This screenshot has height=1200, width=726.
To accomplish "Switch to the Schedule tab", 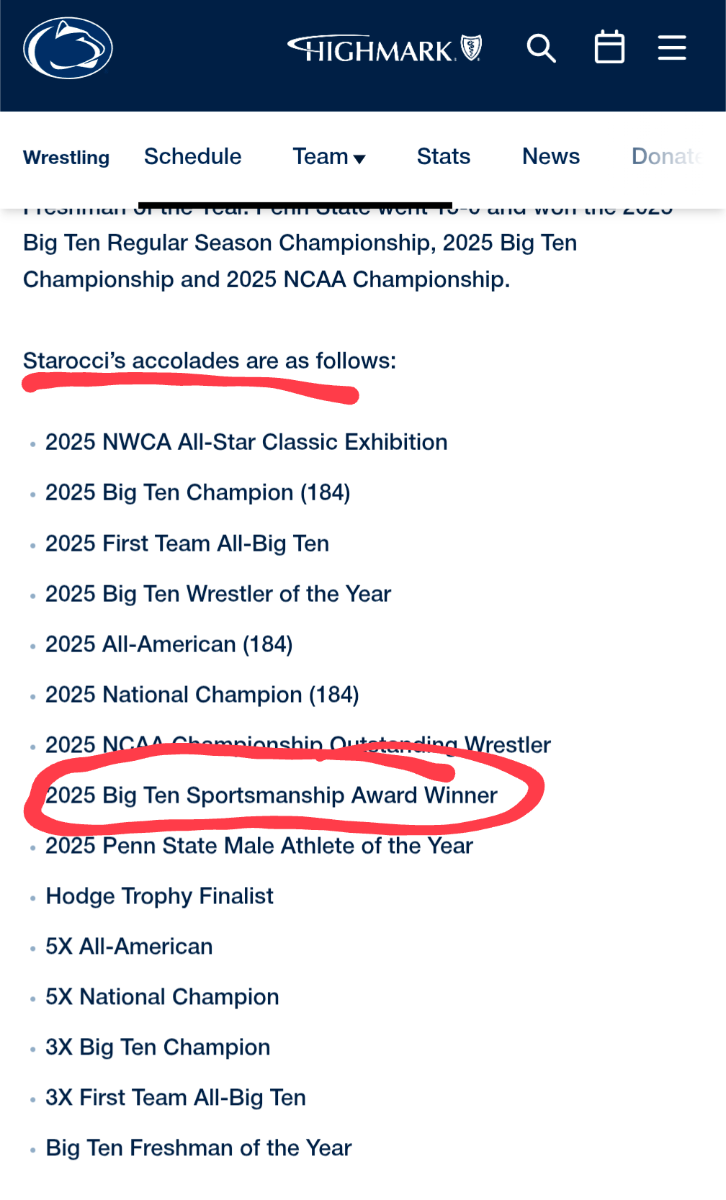I will coord(193,156).
